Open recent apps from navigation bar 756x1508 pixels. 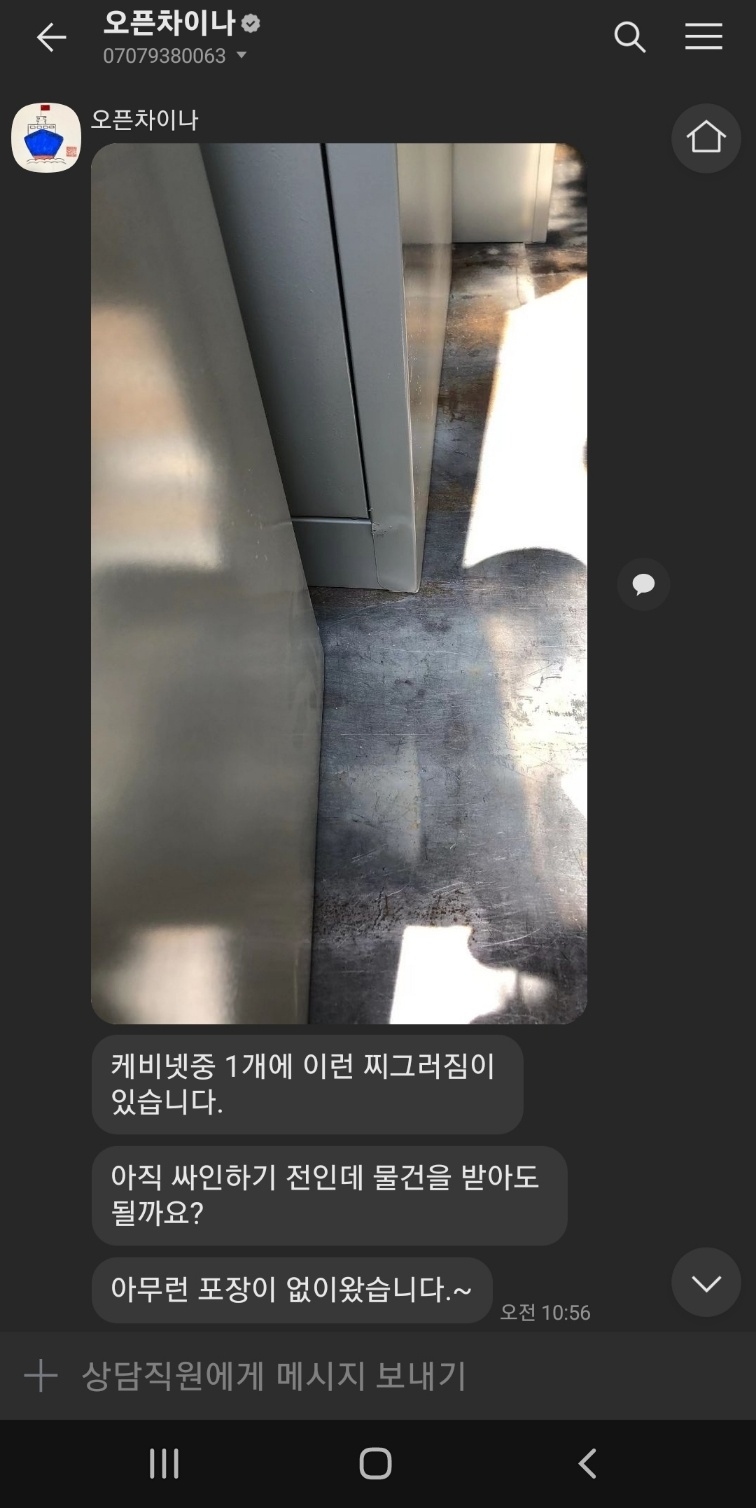[x=164, y=1463]
